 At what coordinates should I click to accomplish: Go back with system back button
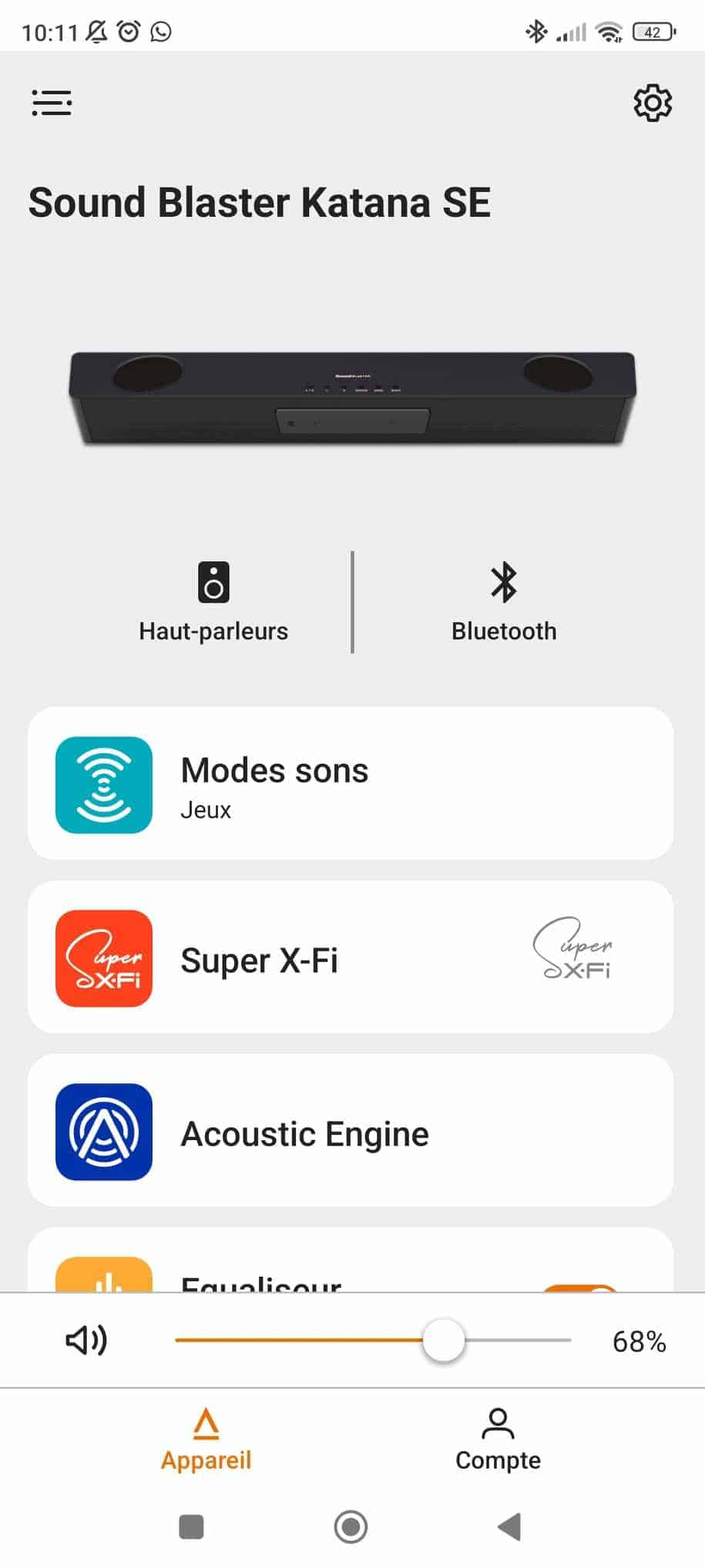click(x=509, y=1526)
